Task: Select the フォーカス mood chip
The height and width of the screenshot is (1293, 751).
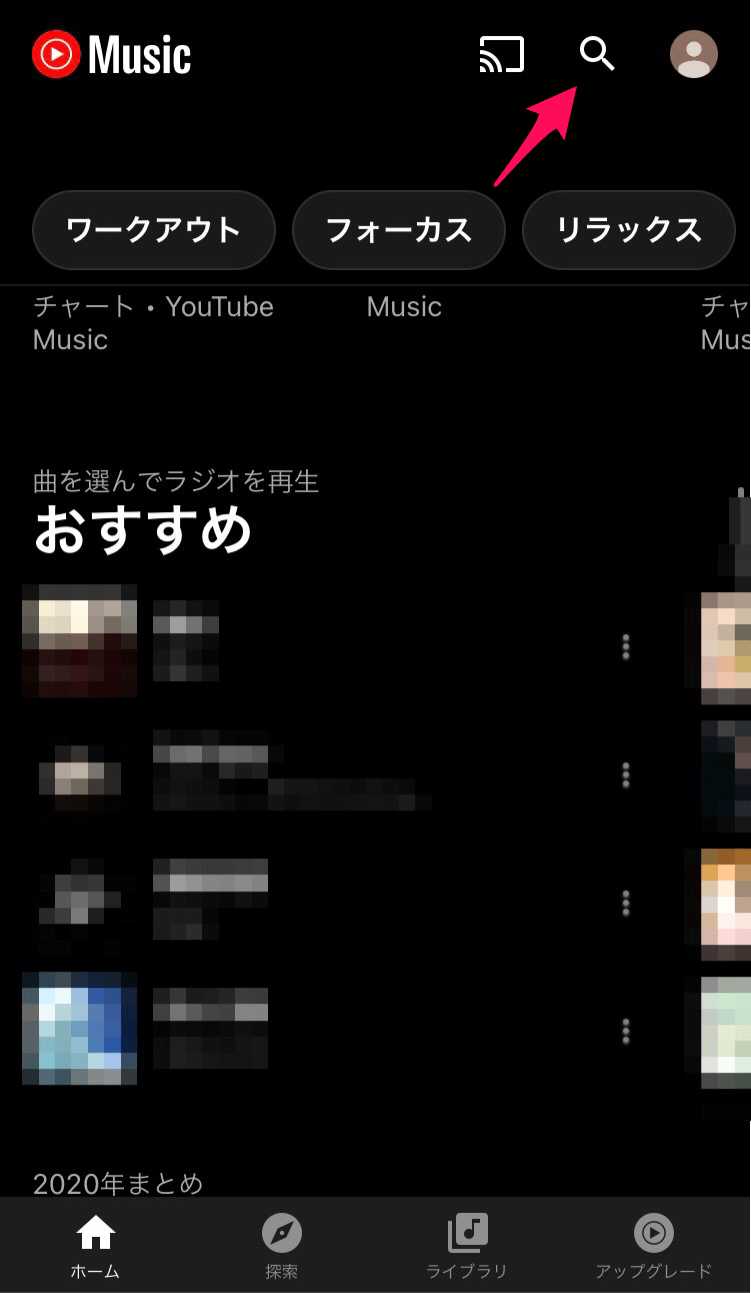Action: 398,230
